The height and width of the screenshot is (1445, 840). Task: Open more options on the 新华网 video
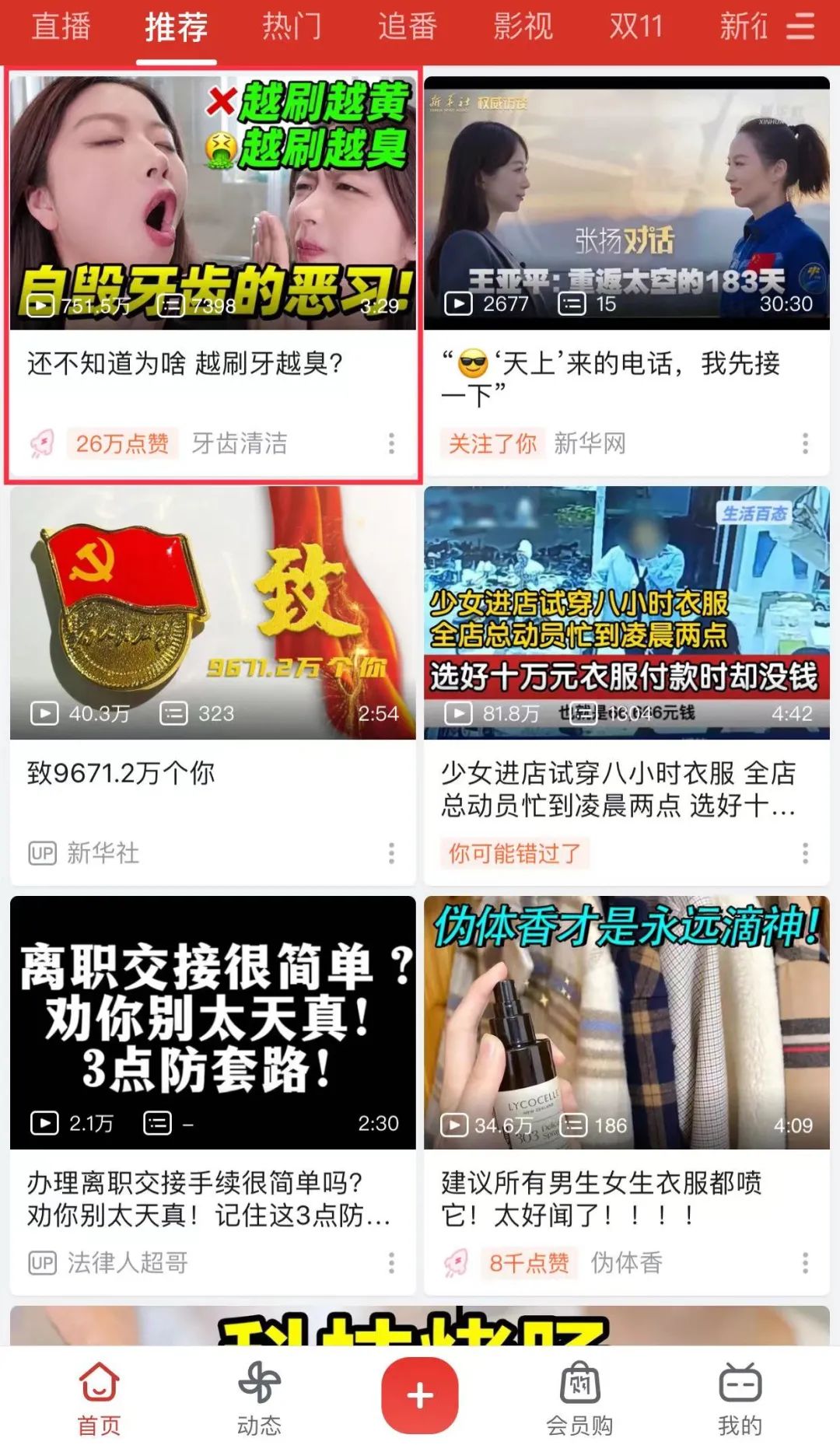pos(806,444)
